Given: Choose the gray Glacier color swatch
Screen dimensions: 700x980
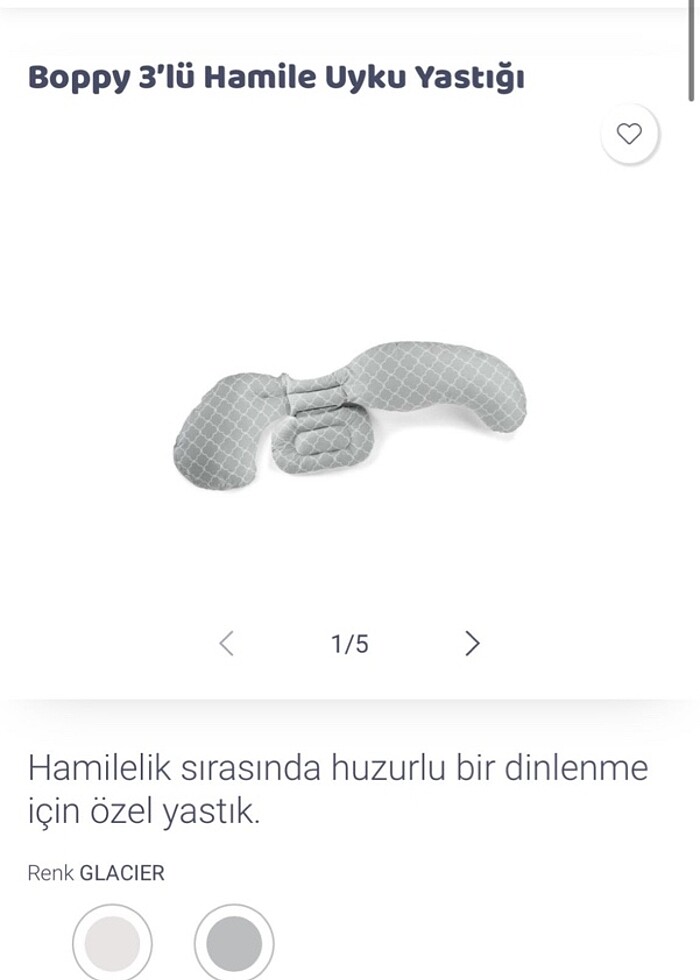Looking at the screenshot, I should (x=234, y=943).
